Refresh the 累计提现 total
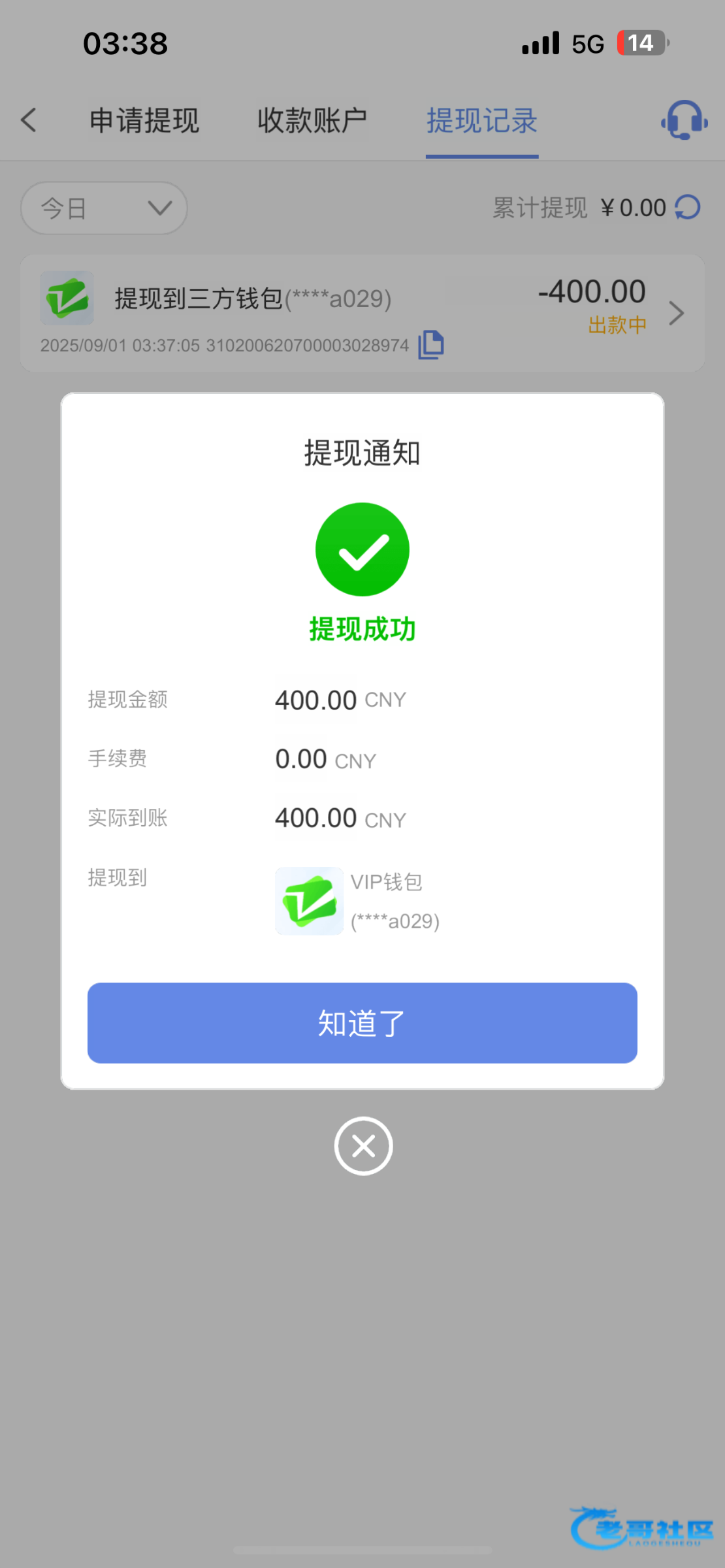725x1568 pixels. click(x=688, y=208)
